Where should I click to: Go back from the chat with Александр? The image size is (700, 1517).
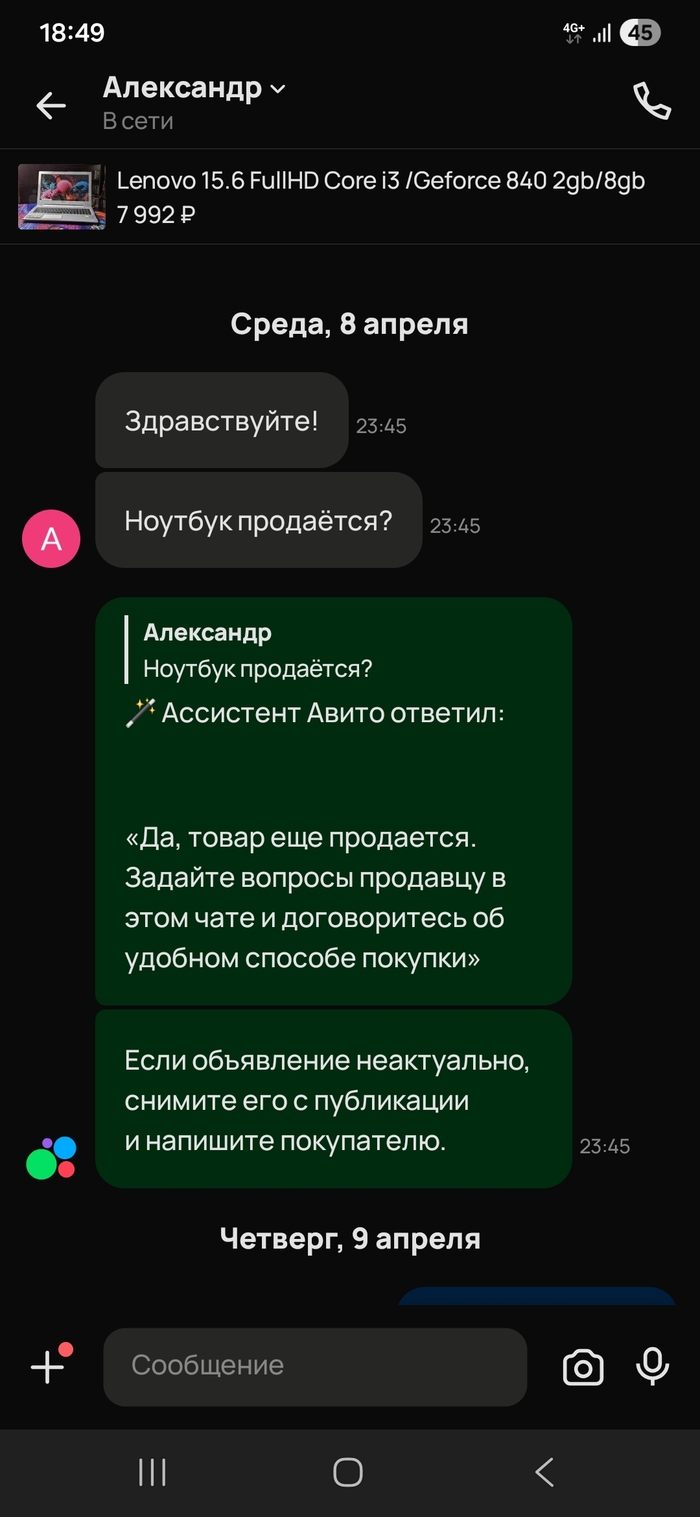50,104
